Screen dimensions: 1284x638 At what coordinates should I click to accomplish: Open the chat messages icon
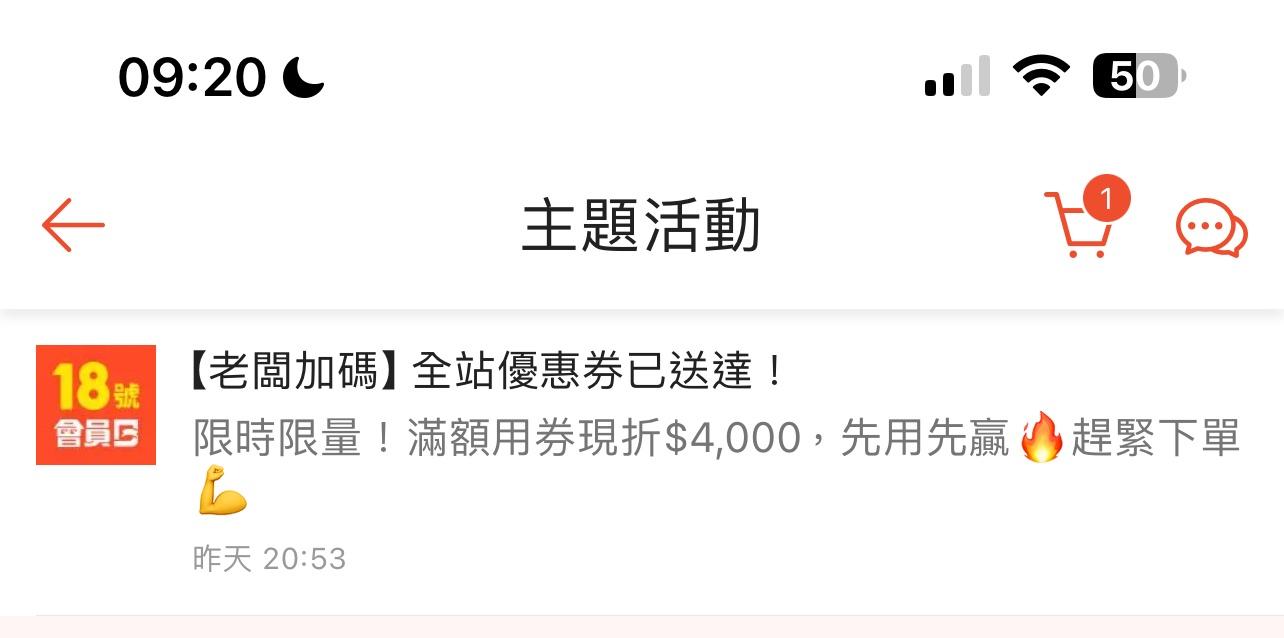pos(1211,227)
